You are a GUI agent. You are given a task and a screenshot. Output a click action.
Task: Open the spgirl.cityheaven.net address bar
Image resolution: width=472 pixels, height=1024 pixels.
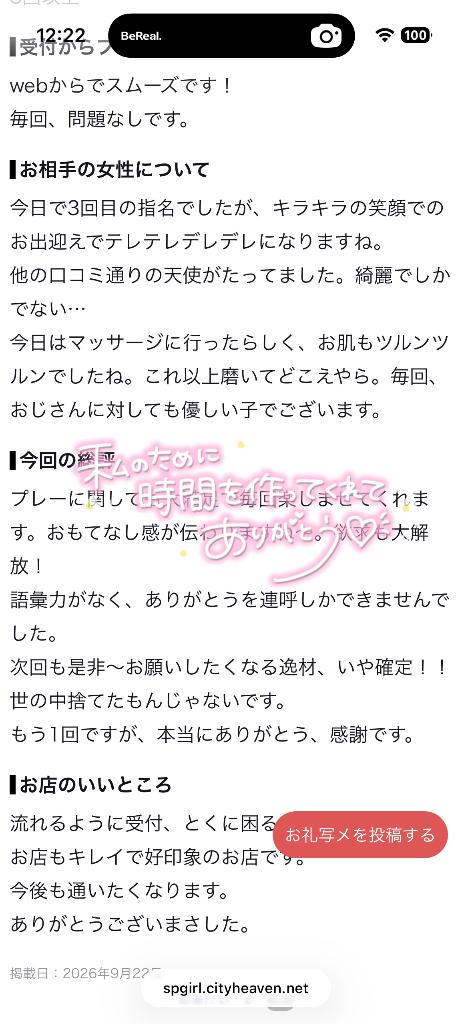[x=236, y=988]
